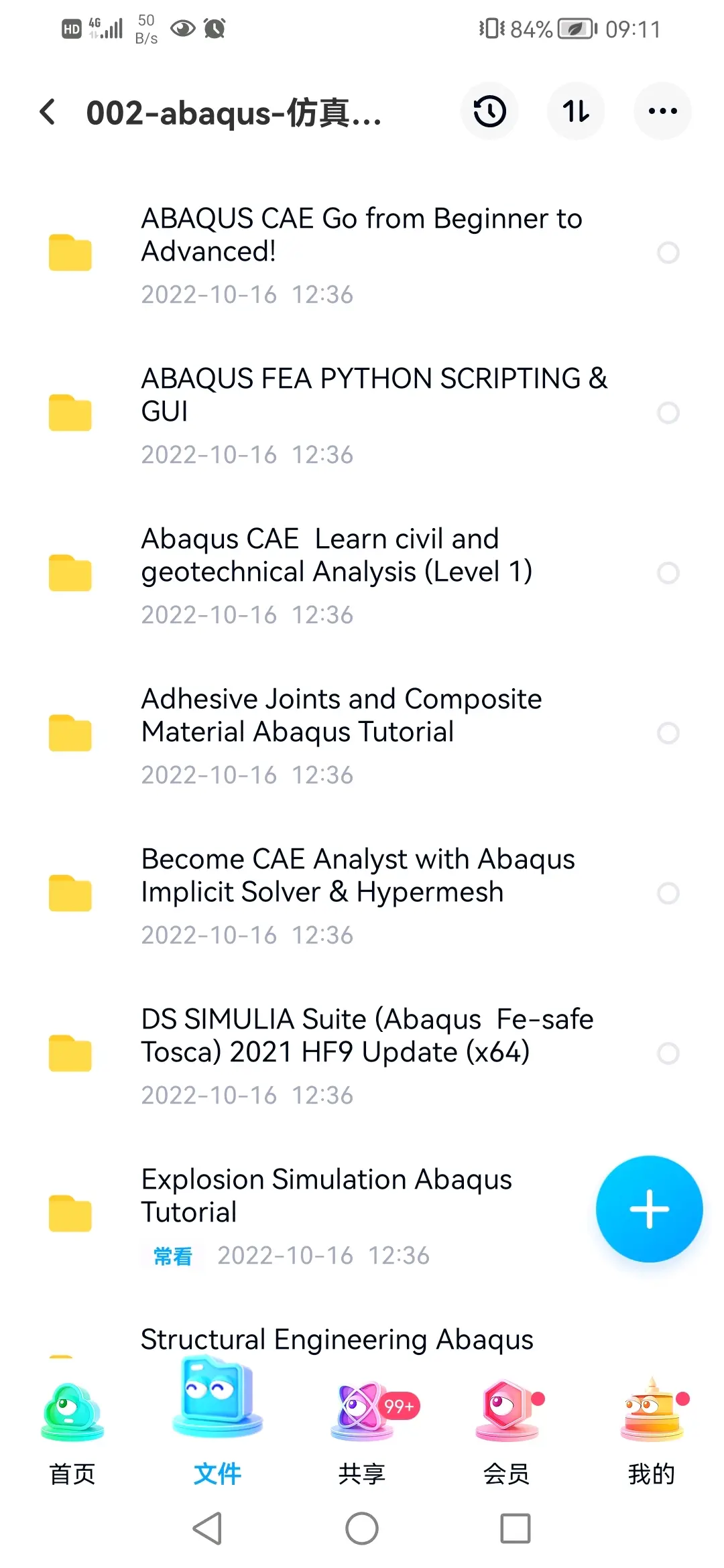
Task: Select the ABAQUS FEA PYTHON SCRIPTING & GUI folder checkbox
Action: [668, 413]
